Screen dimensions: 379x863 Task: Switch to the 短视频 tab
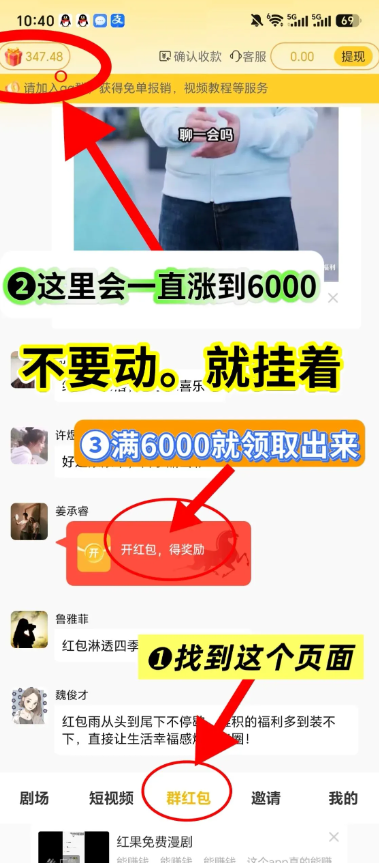[x=111, y=798]
